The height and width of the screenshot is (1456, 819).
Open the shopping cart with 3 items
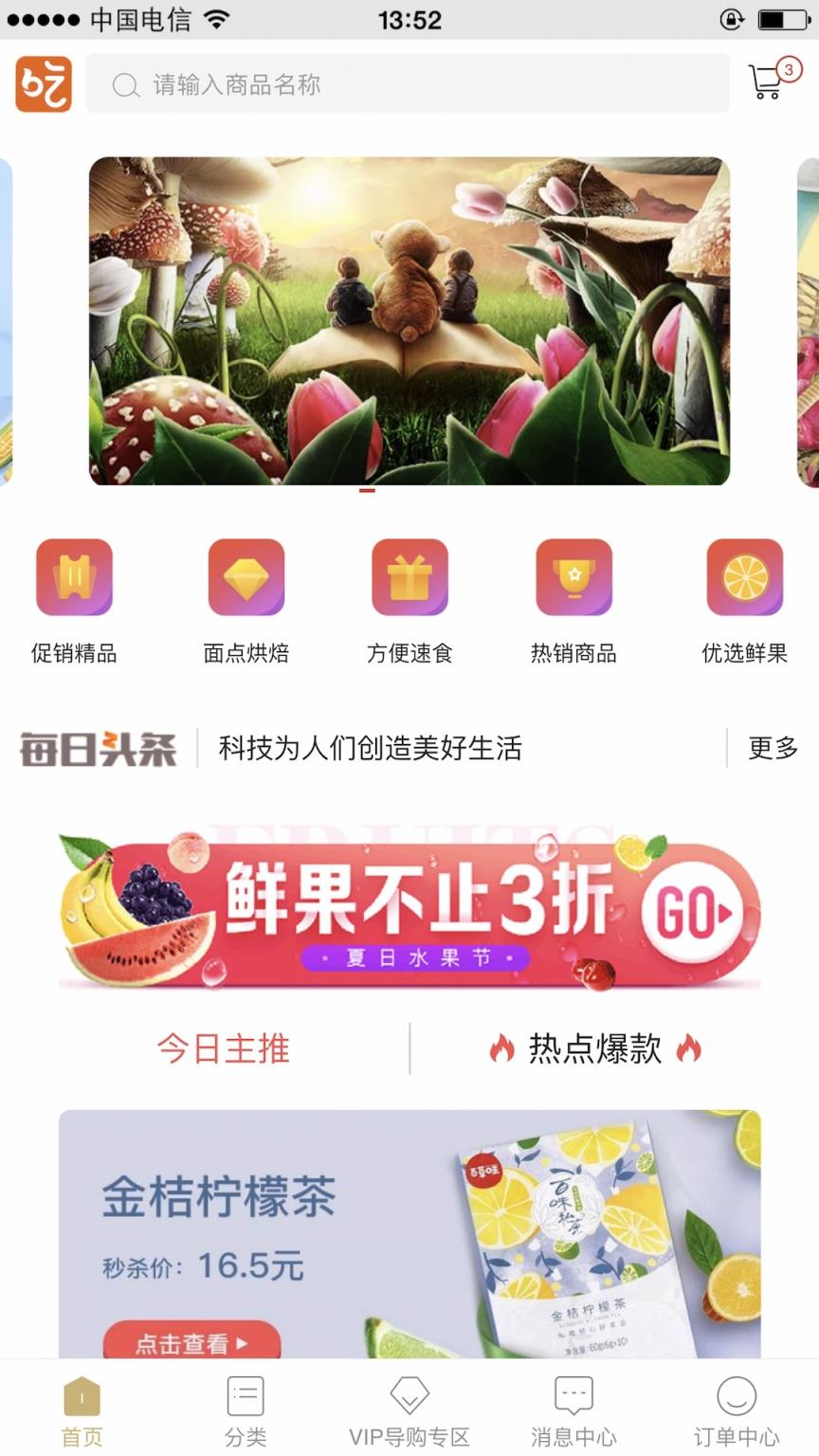[x=766, y=83]
